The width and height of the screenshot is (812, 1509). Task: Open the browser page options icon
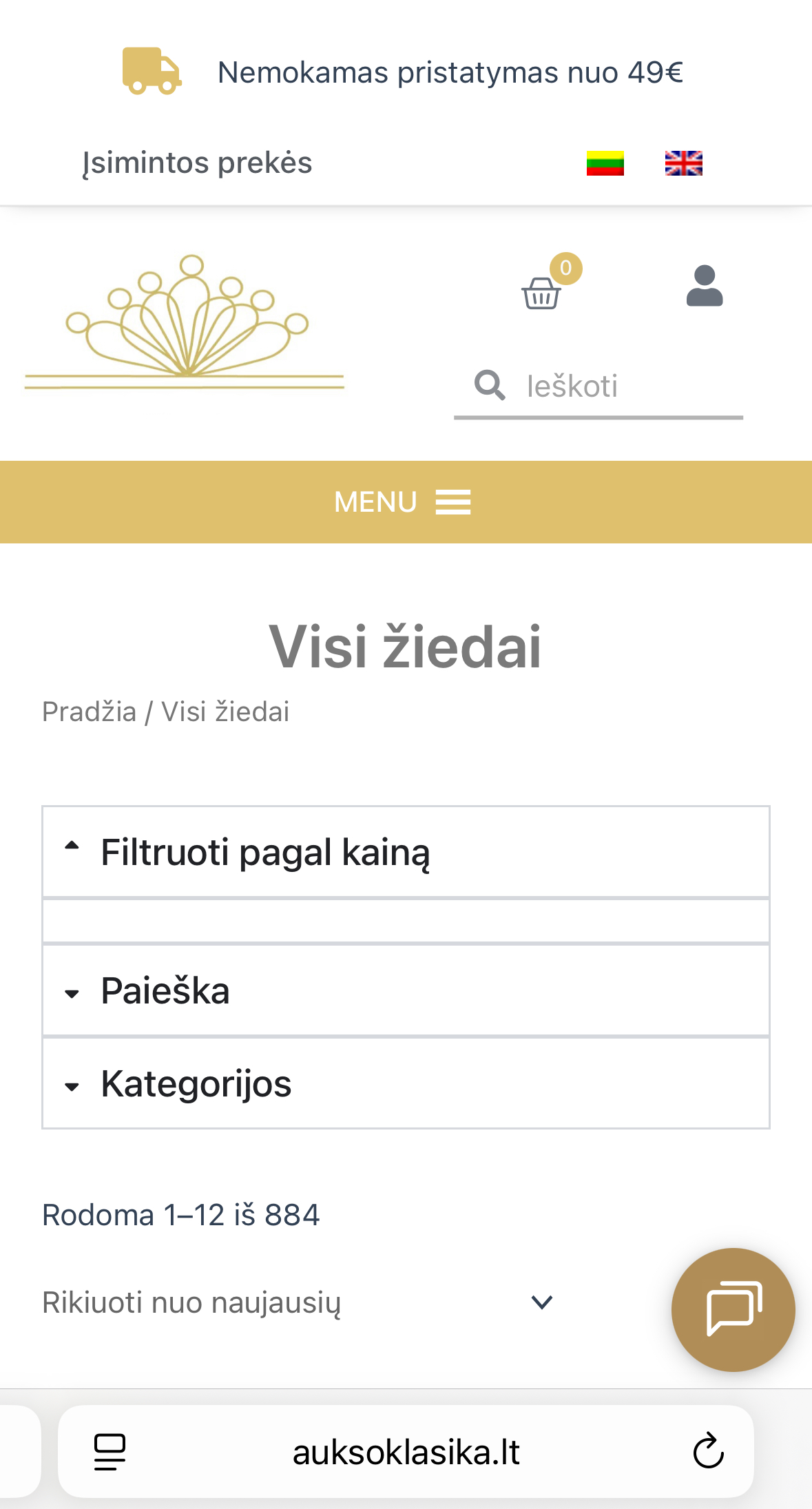point(110,1451)
